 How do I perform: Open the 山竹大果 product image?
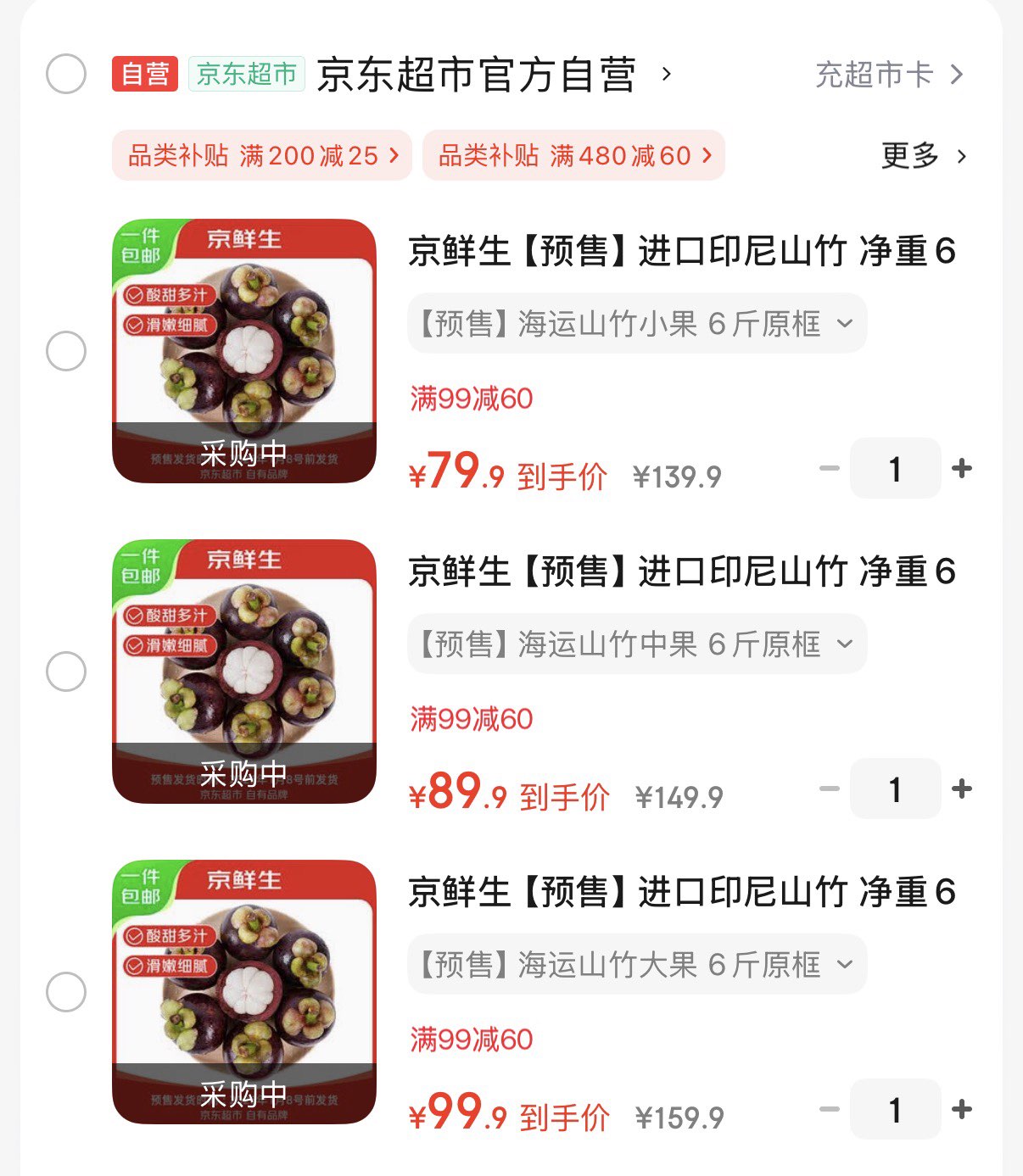(x=244, y=992)
